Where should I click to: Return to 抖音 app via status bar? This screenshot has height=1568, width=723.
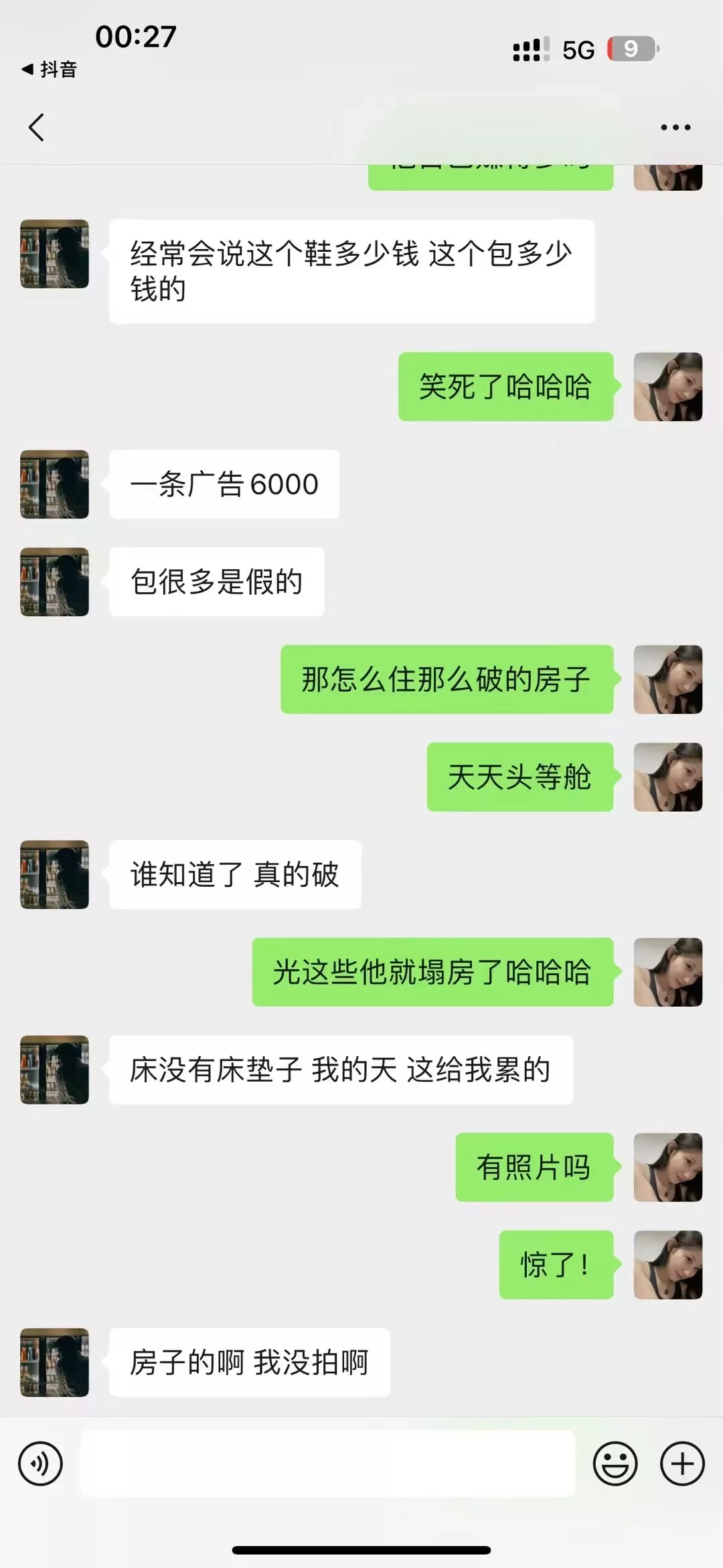pos(50,69)
